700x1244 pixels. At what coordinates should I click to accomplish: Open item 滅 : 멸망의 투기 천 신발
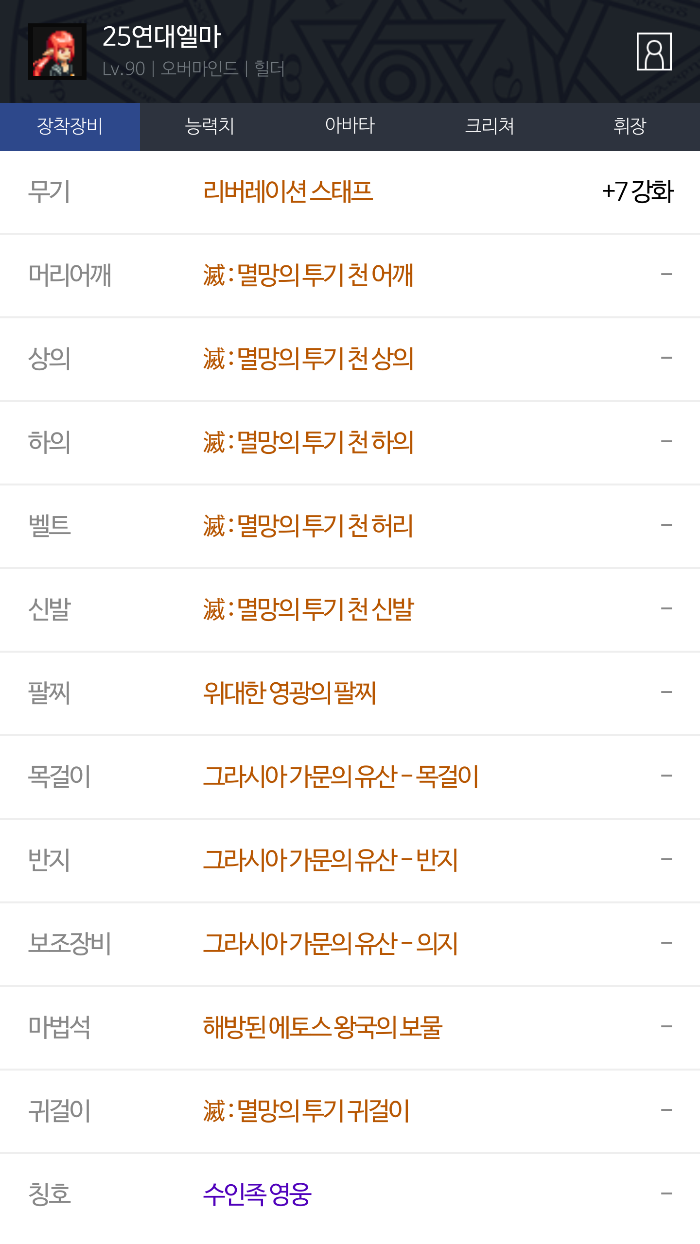click(x=308, y=609)
